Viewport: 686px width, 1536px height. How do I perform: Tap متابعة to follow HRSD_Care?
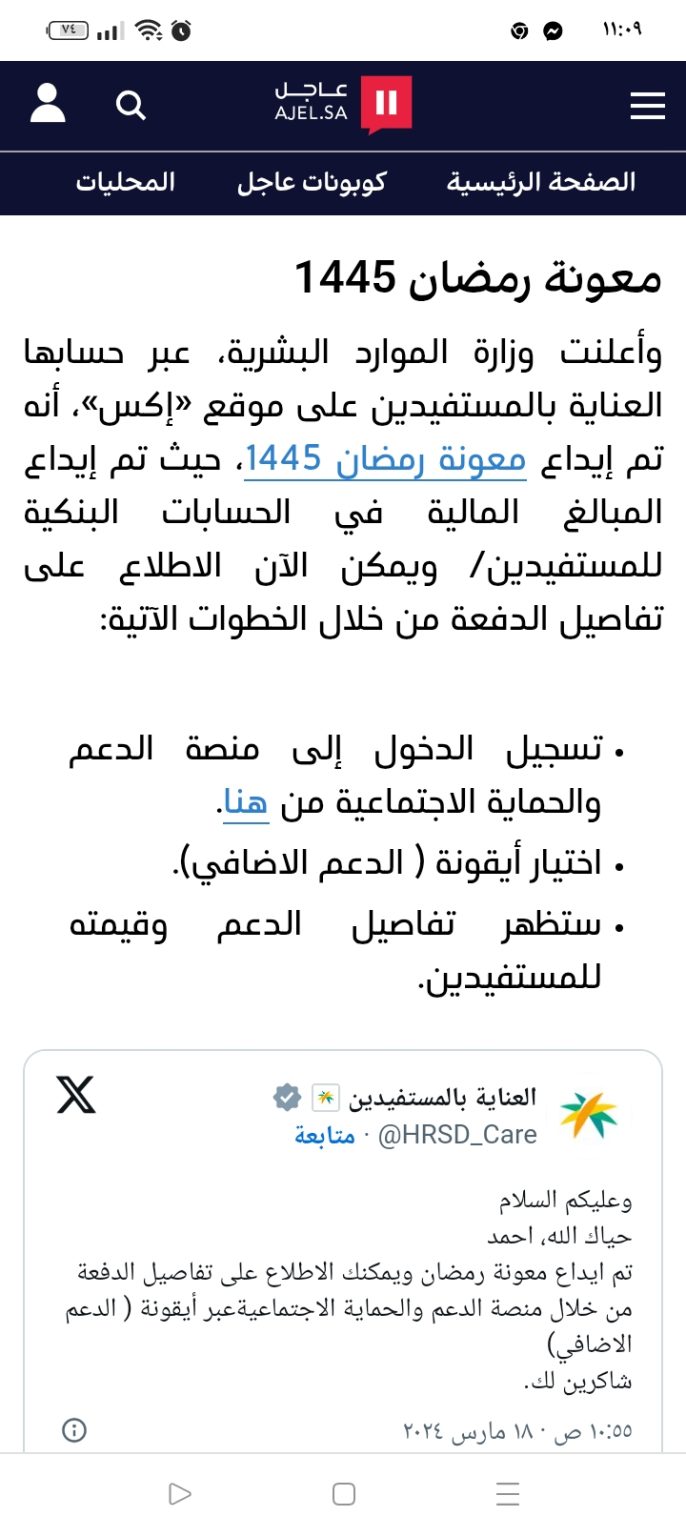tap(325, 1136)
